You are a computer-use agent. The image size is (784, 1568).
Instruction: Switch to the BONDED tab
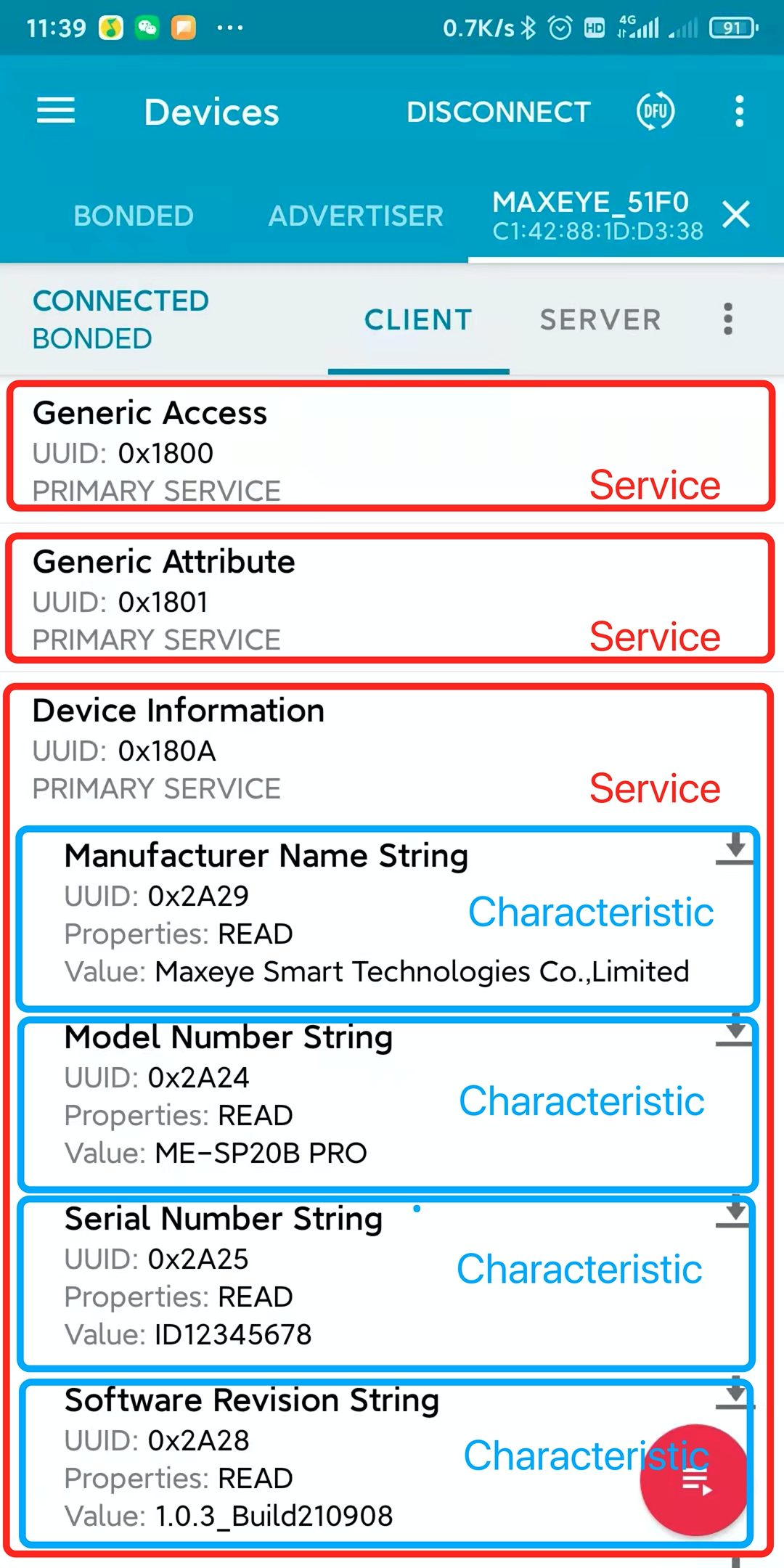134,216
